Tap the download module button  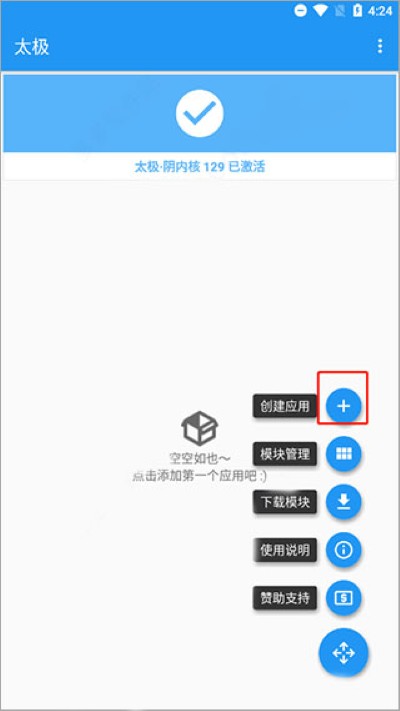click(343, 502)
